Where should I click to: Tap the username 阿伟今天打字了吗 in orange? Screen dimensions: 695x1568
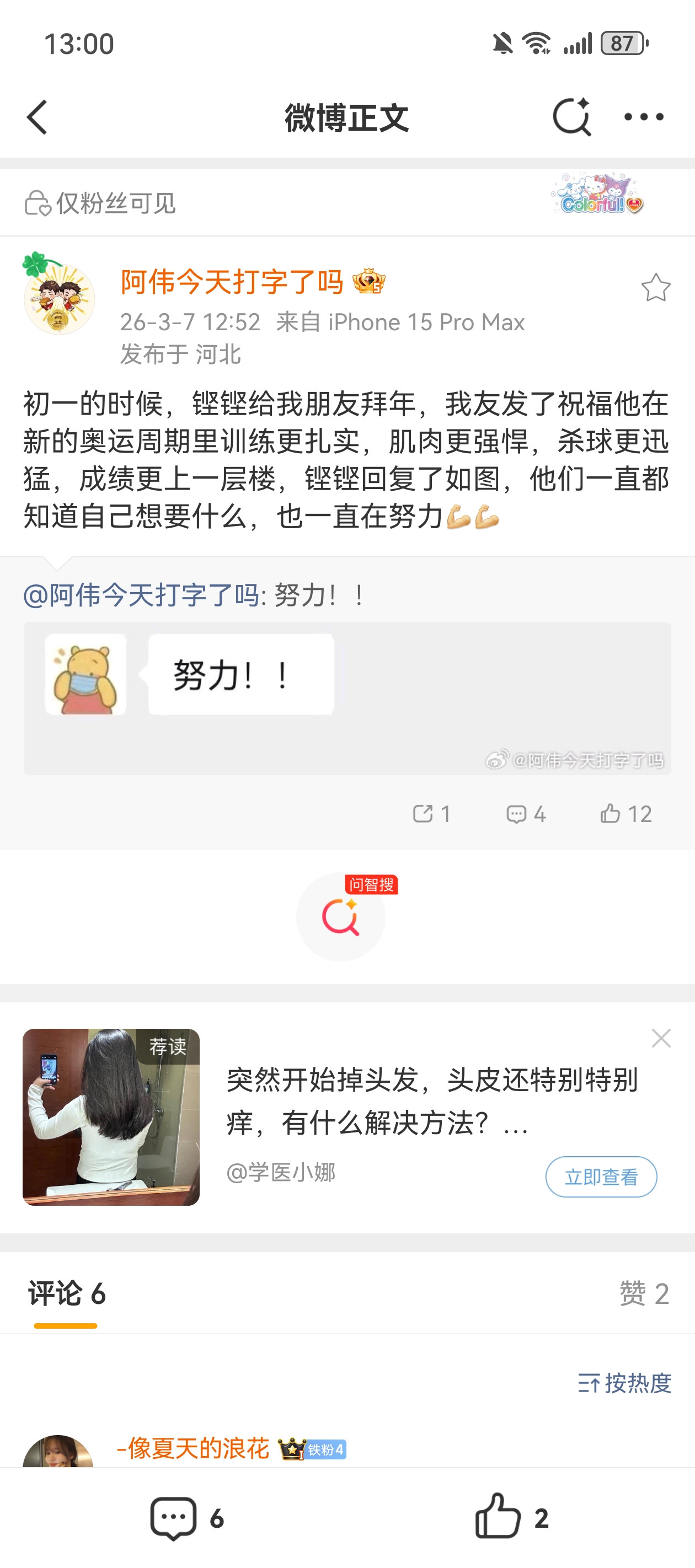(x=232, y=282)
